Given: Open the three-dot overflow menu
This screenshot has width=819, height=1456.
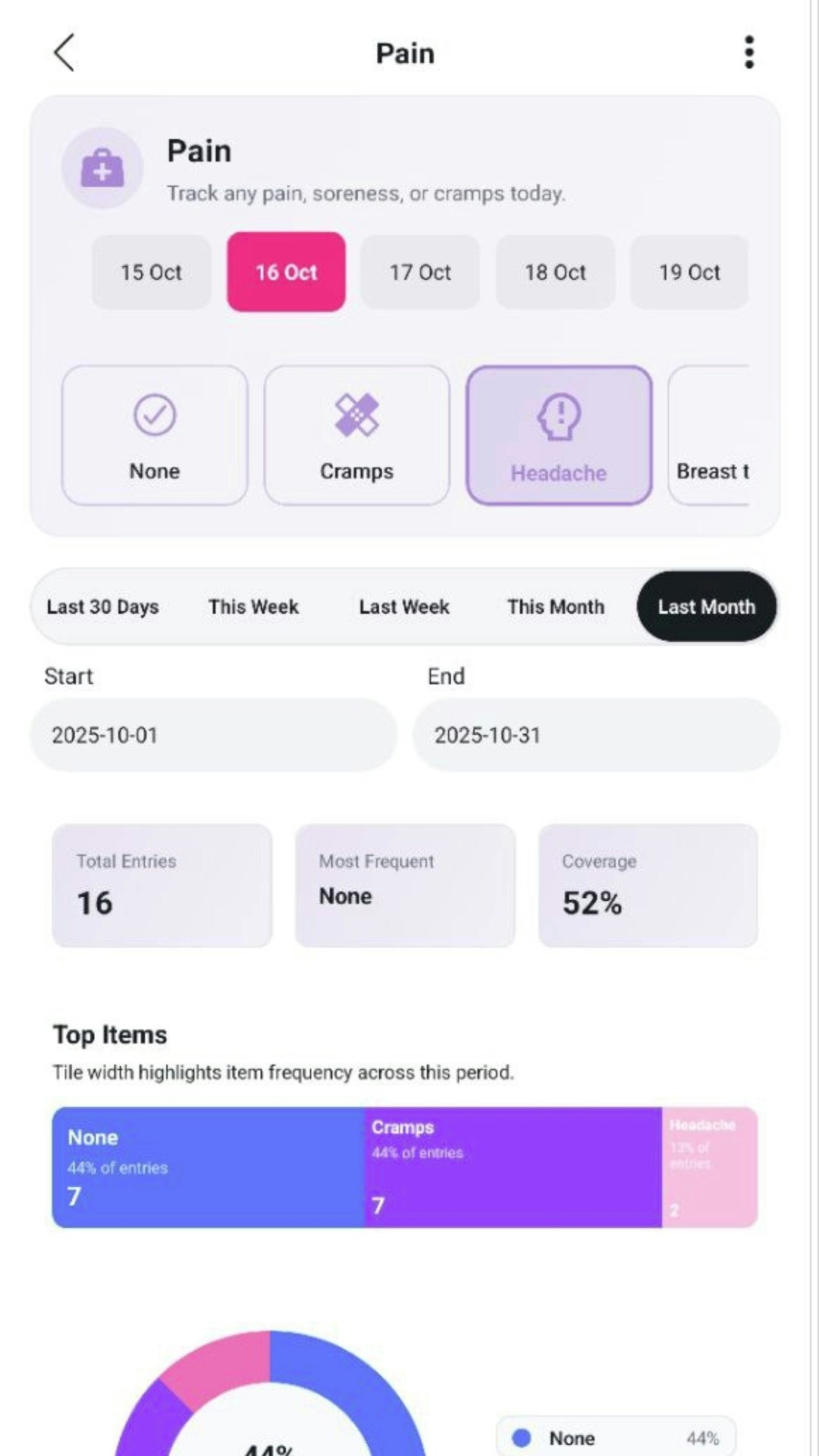Looking at the screenshot, I should coord(749,52).
